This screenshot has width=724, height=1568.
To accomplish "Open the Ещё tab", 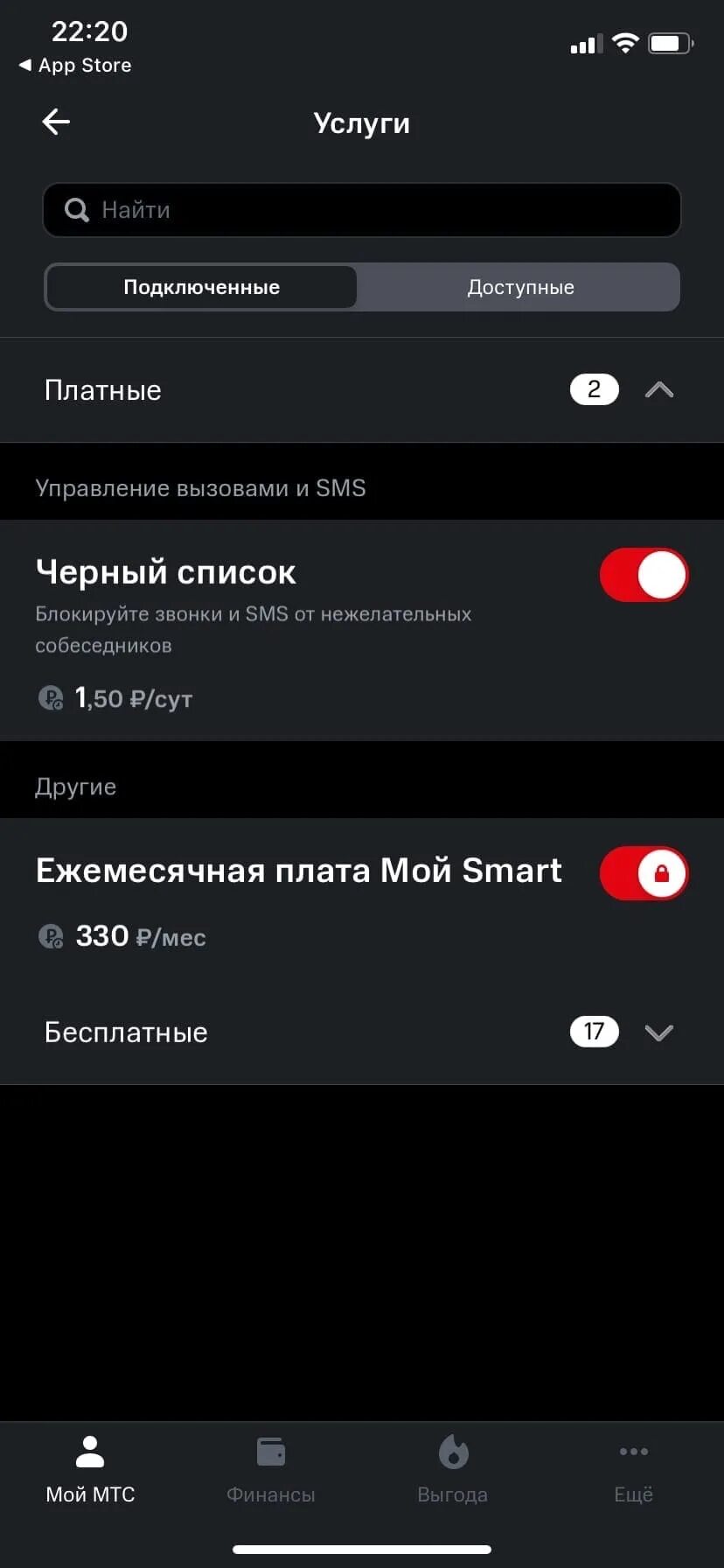I will (x=633, y=1470).
